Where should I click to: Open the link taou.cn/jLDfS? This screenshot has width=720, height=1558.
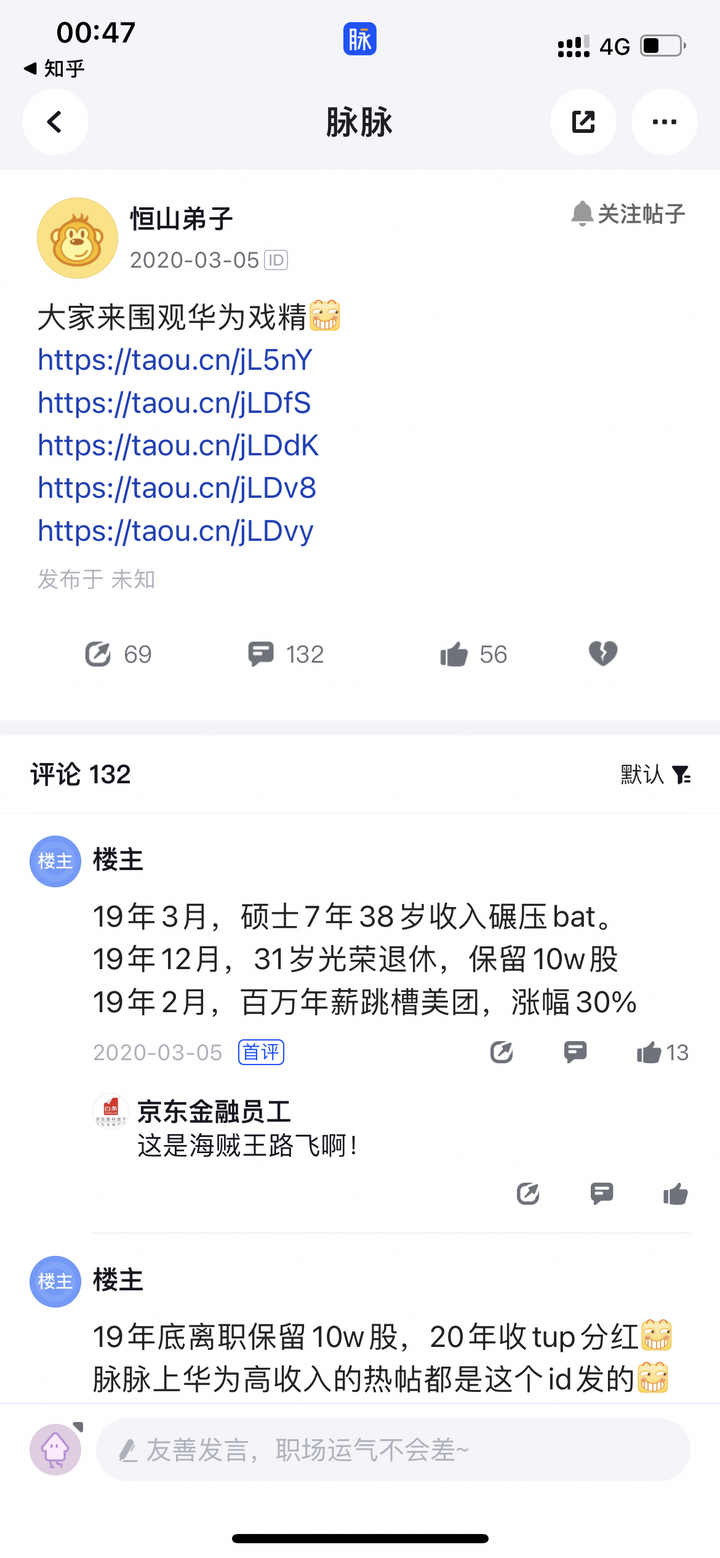click(x=174, y=402)
